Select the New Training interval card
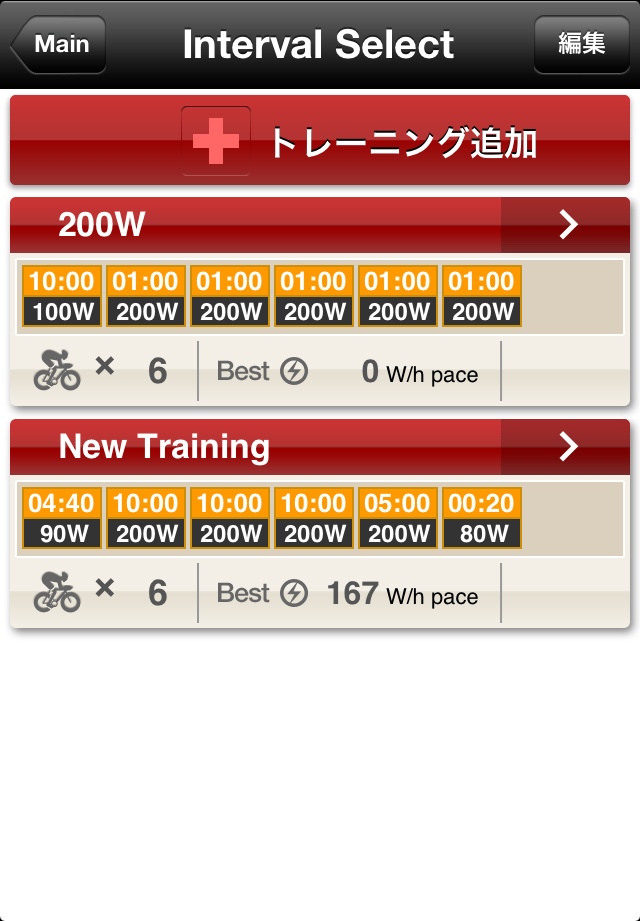The width and height of the screenshot is (640, 921). [x=260, y=446]
